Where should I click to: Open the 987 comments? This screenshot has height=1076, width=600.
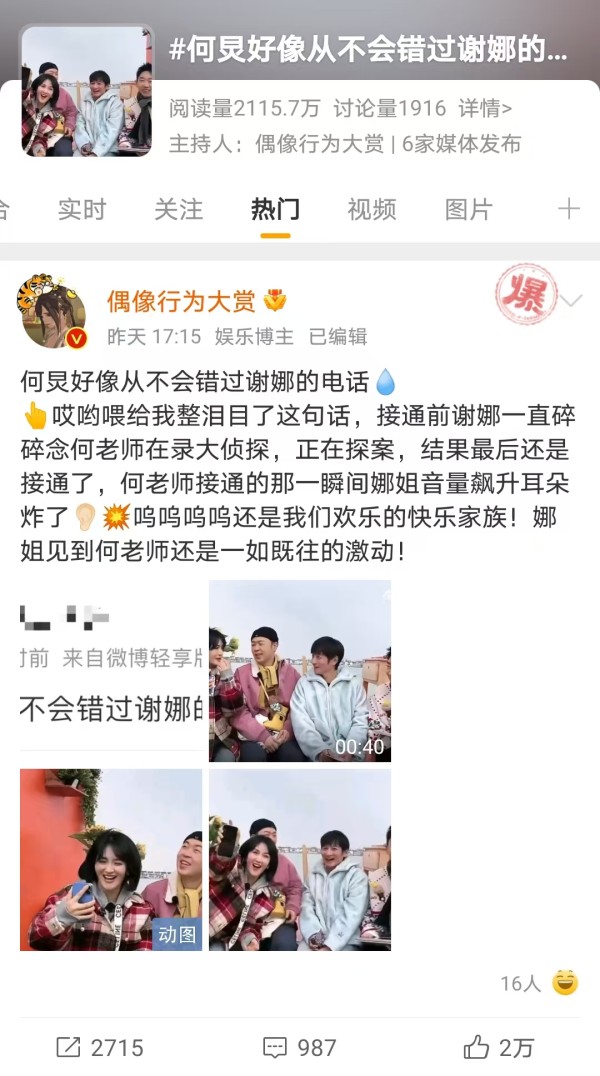pos(300,1047)
